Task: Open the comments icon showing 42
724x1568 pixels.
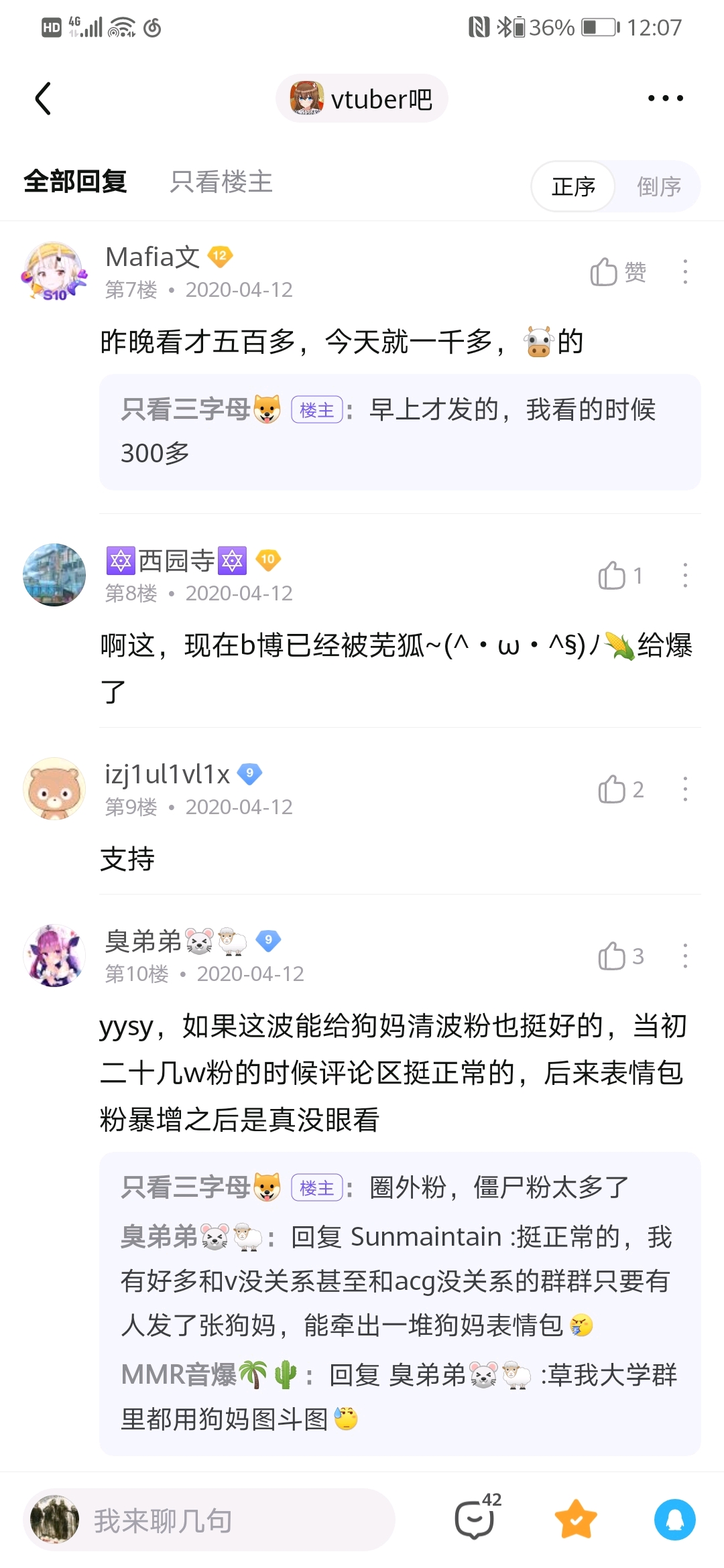Action: coord(476,1519)
